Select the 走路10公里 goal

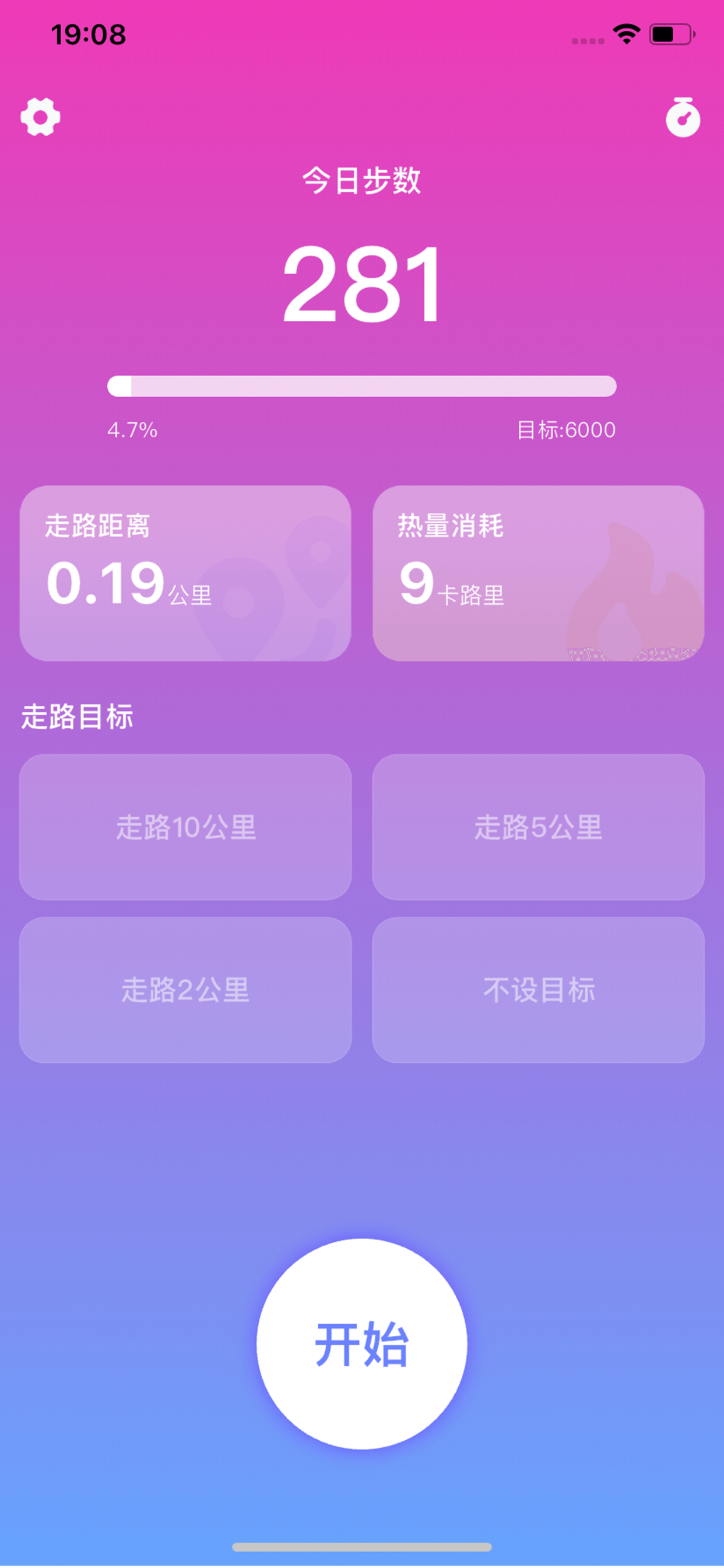(x=185, y=827)
